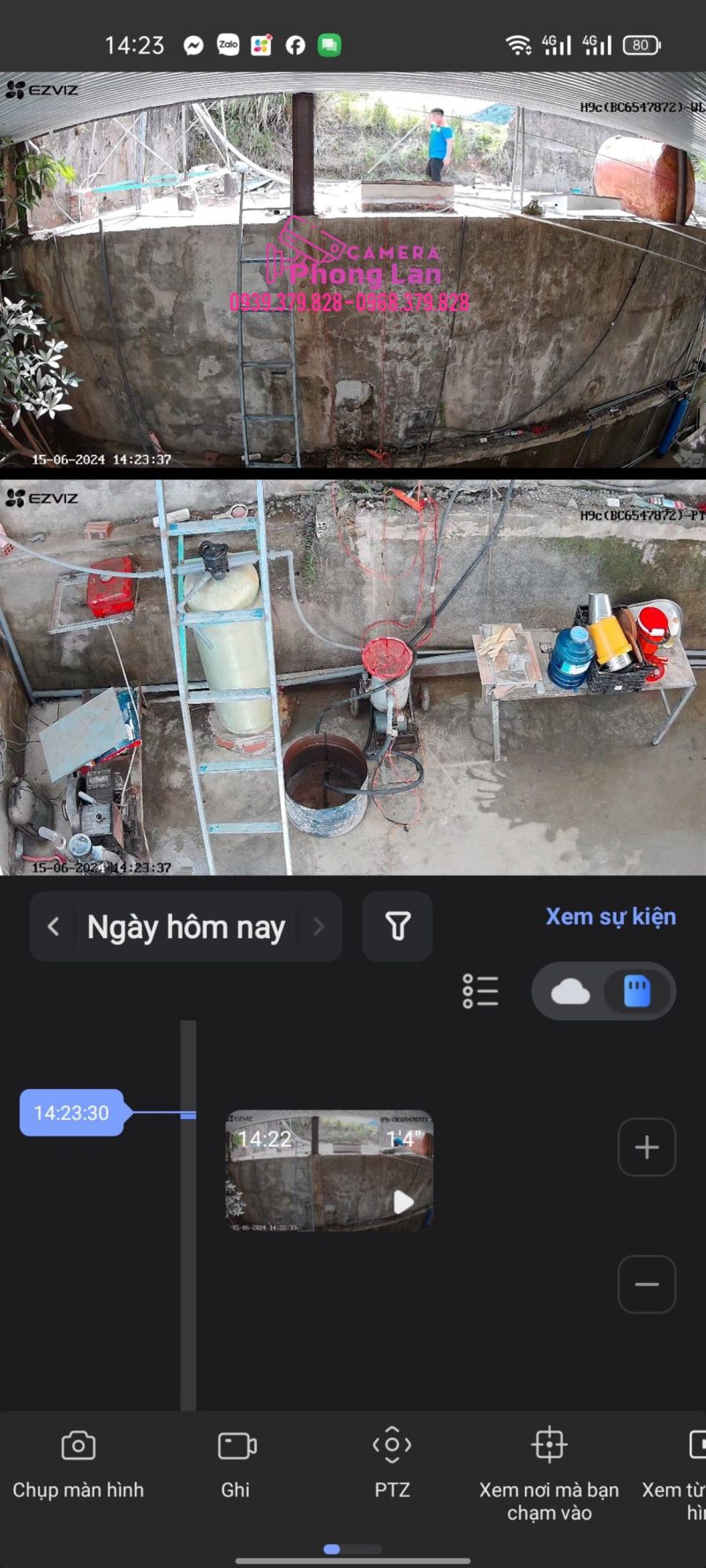
Task: Open PTZ controls
Action: pyautogui.click(x=392, y=1464)
